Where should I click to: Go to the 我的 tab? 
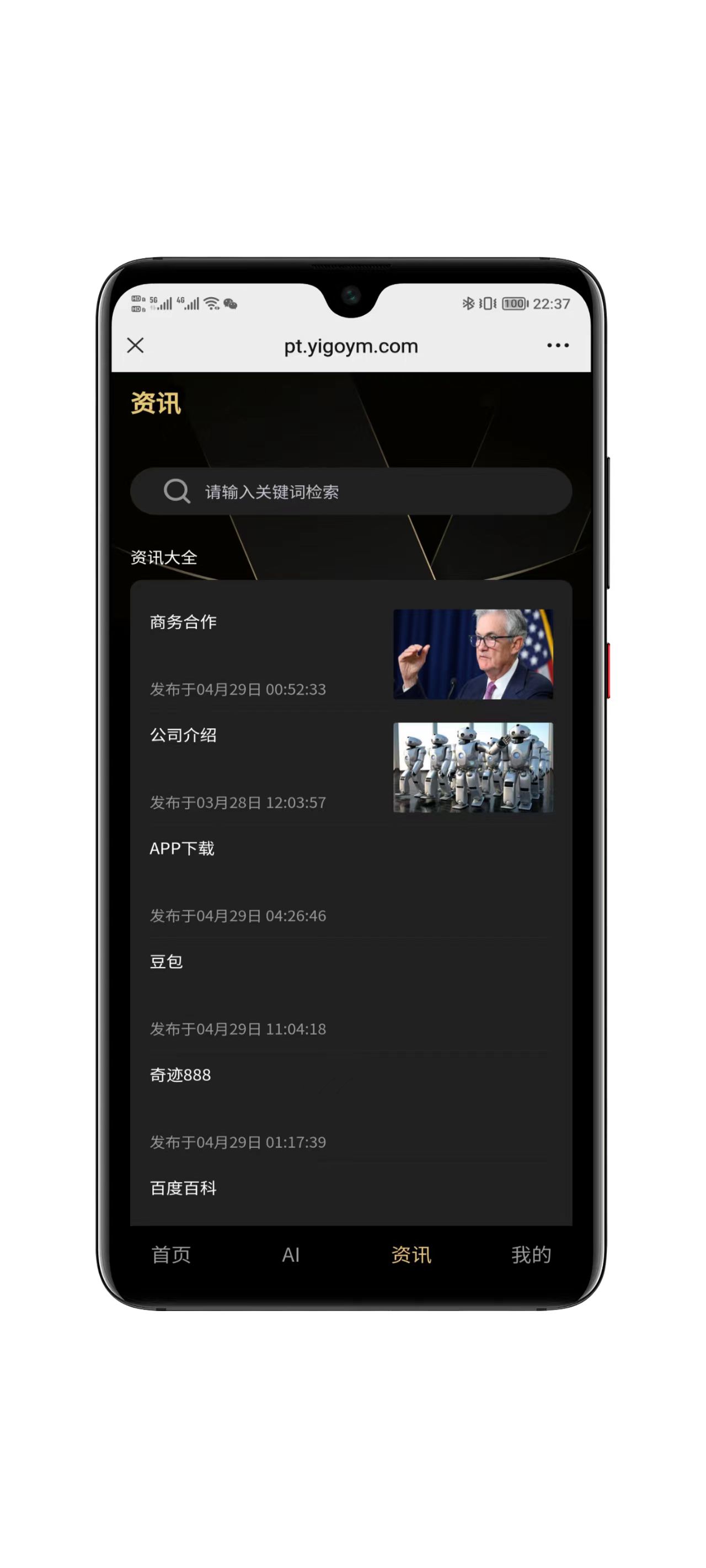point(531,1255)
